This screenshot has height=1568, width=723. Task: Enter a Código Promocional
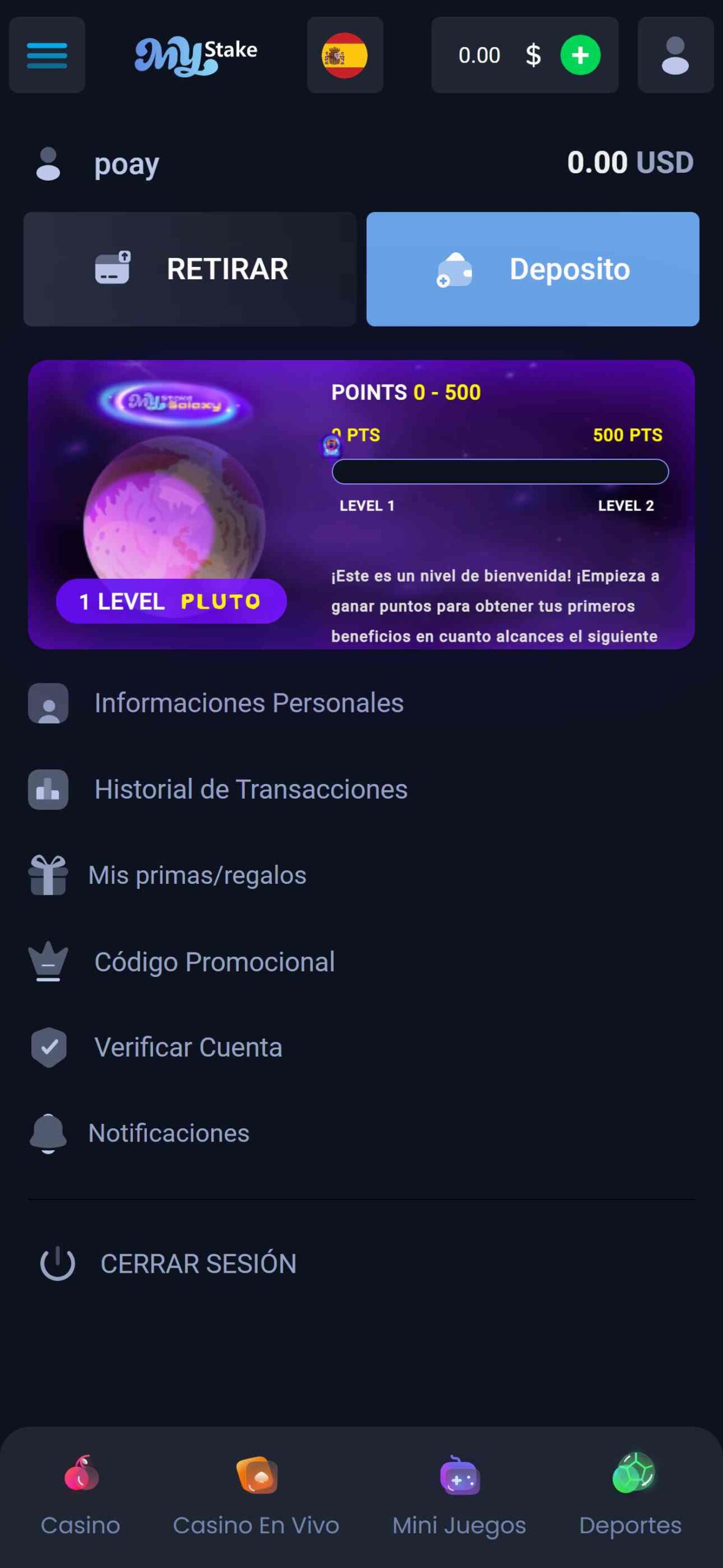point(214,962)
